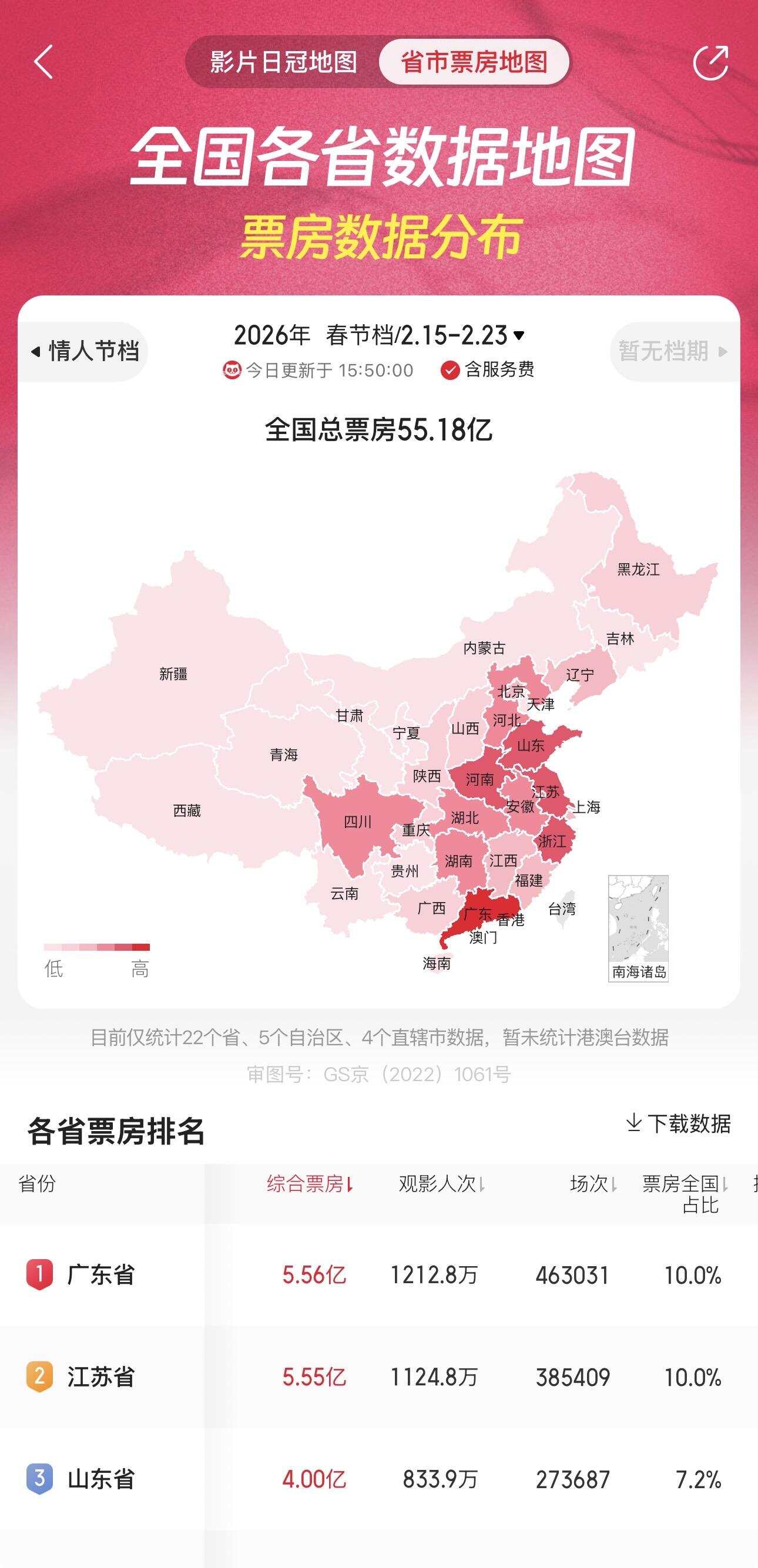This screenshot has height=1568, width=758.
Task: Select 新疆 region on the map
Action: (173, 674)
